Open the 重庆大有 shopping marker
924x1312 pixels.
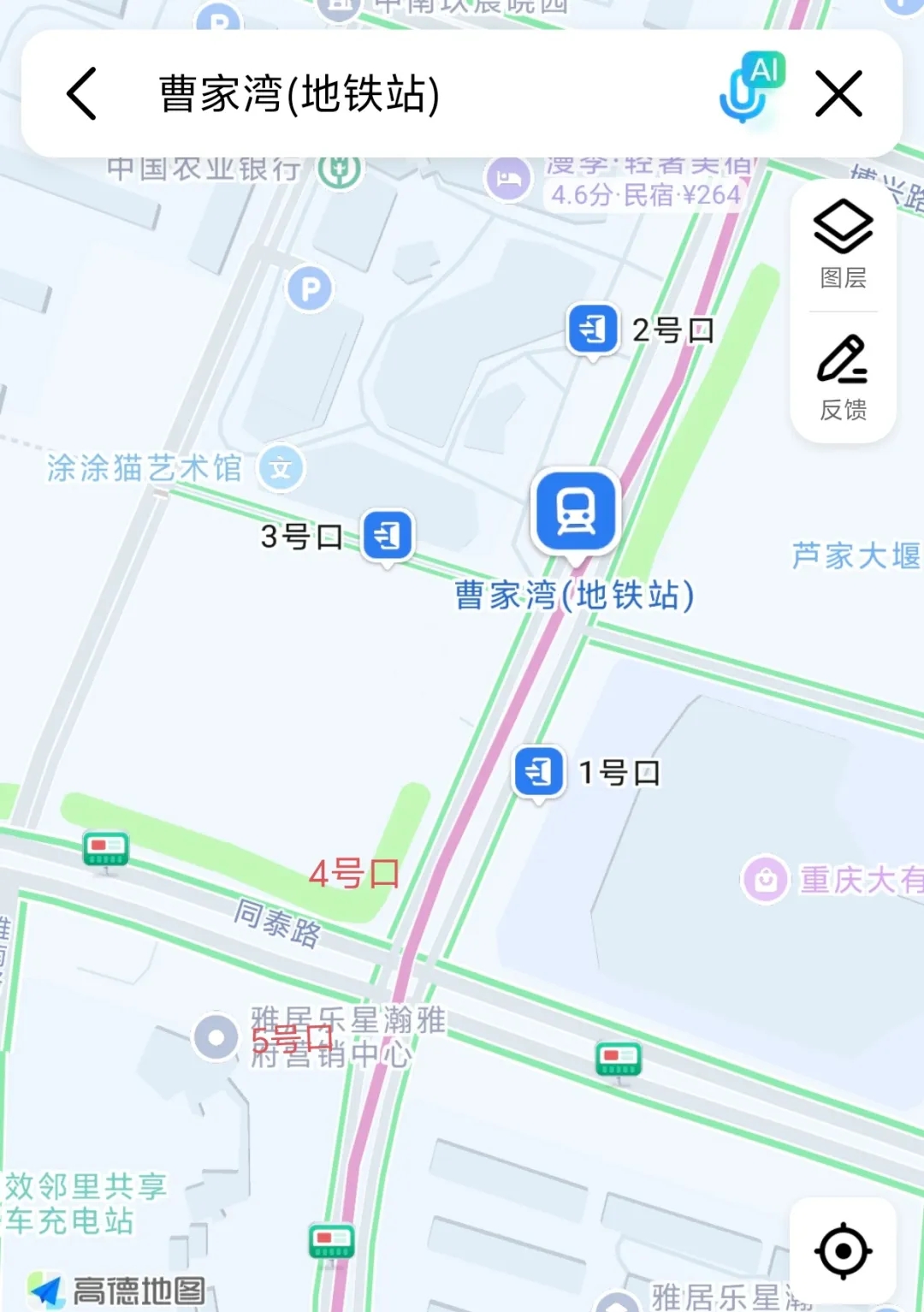(x=765, y=879)
